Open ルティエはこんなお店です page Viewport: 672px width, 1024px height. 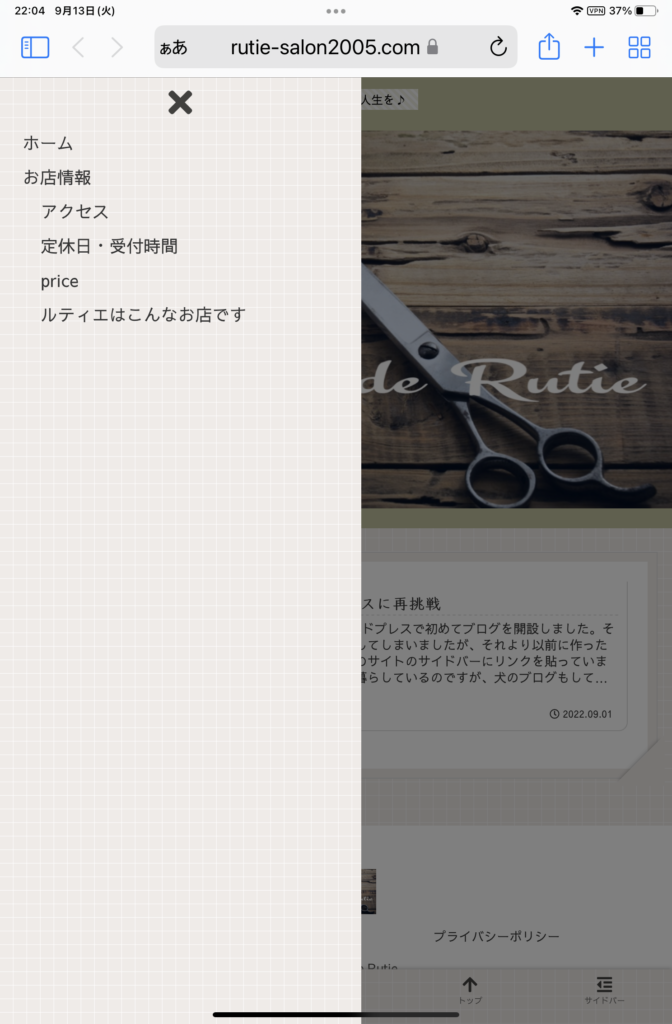click(143, 315)
